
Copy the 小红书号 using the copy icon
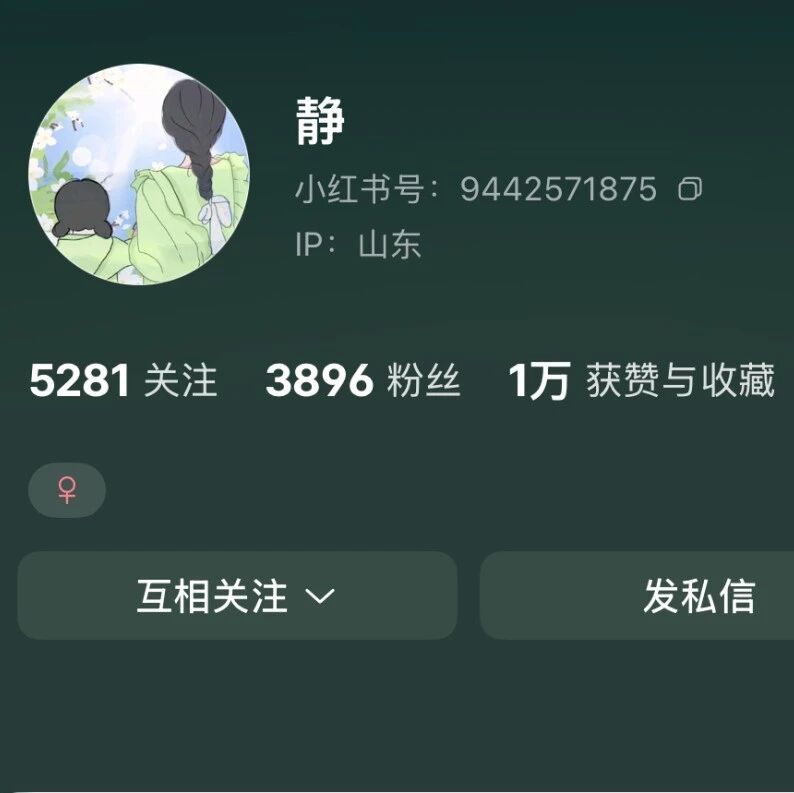click(x=690, y=189)
